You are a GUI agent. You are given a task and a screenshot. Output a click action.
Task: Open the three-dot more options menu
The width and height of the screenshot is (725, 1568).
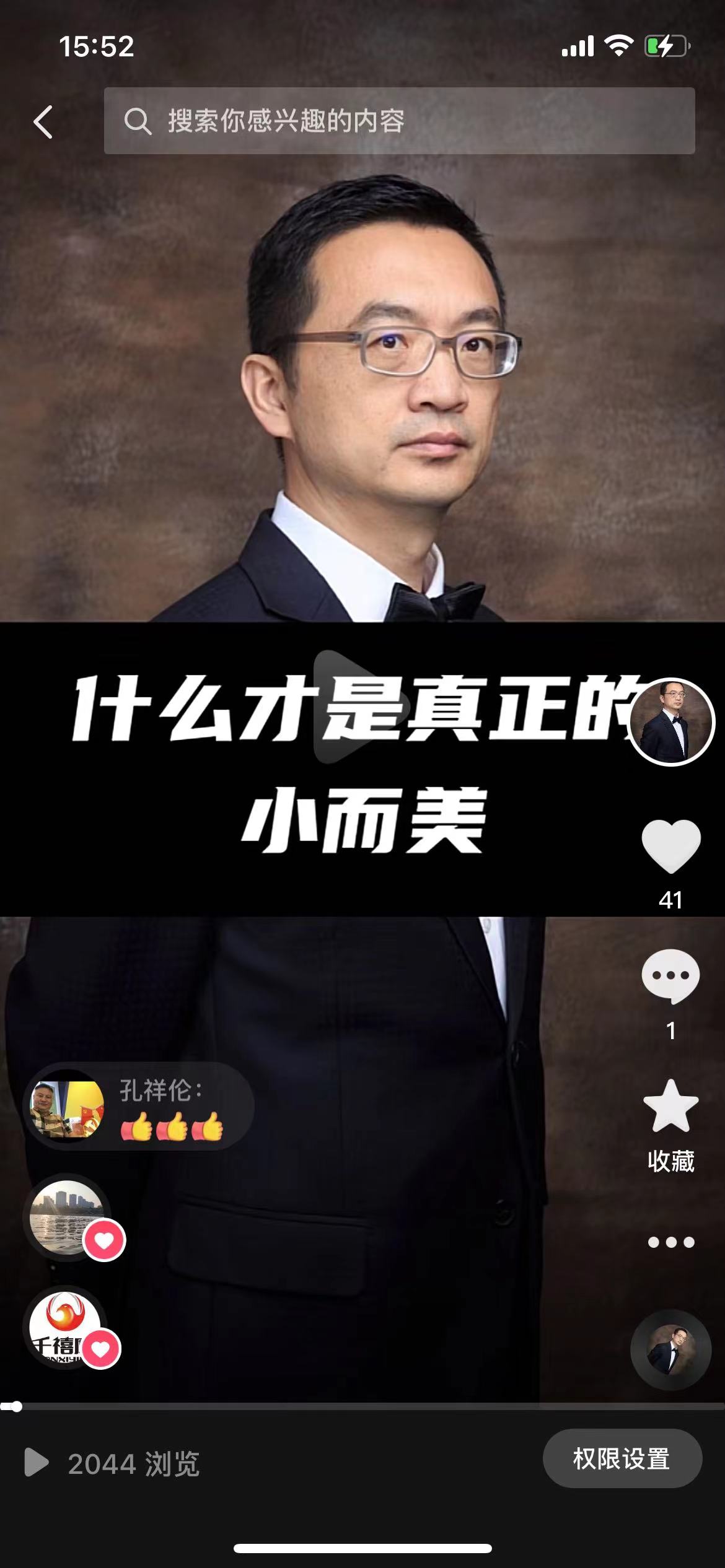pyautogui.click(x=670, y=1242)
